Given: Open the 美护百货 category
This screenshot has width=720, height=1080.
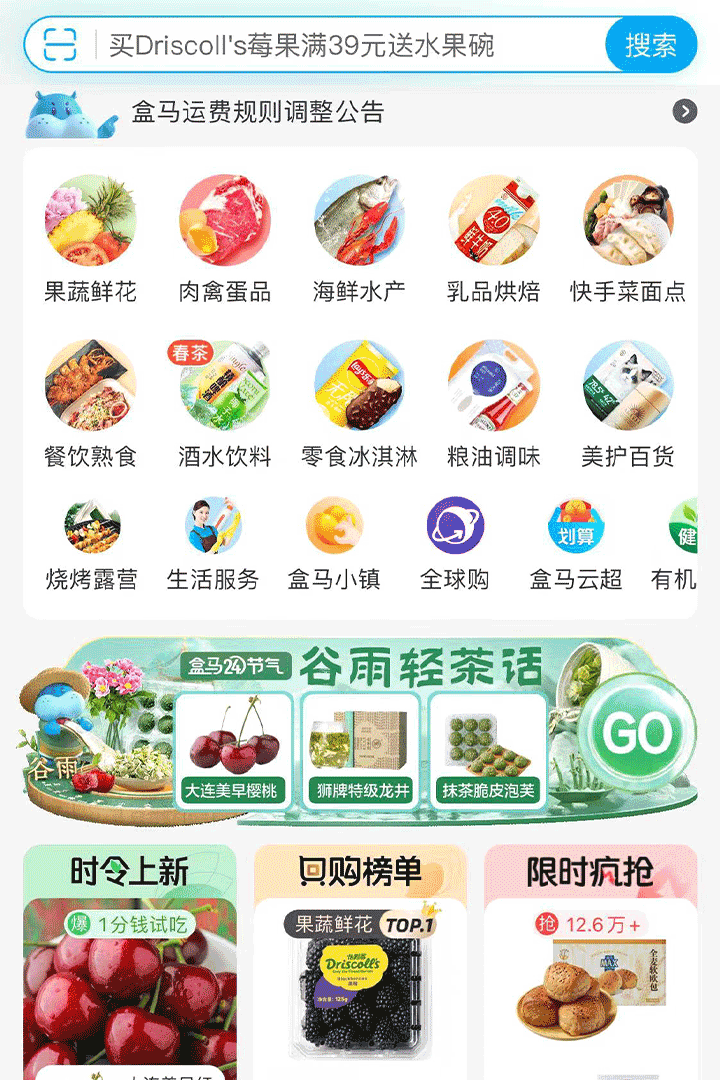Looking at the screenshot, I should click(626, 390).
